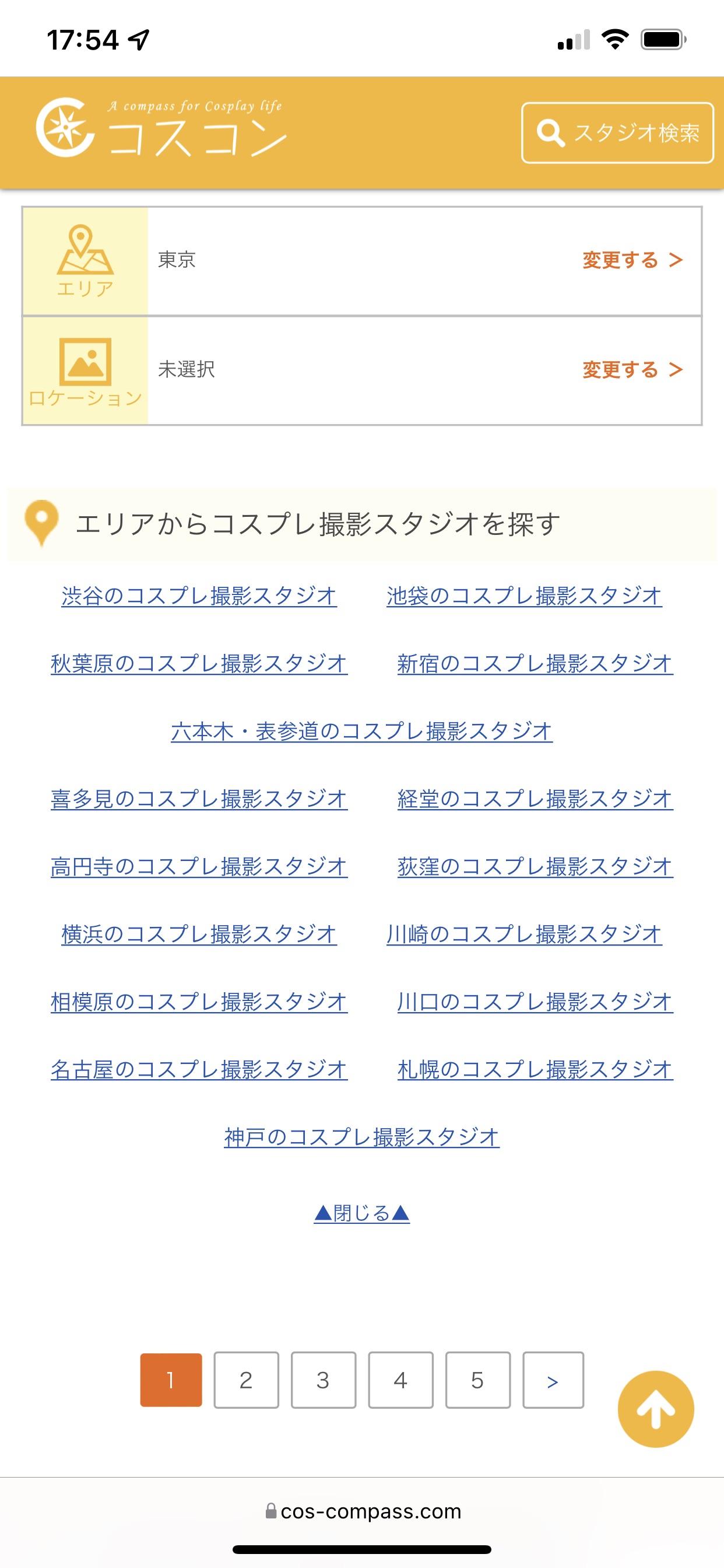Open 秋葉原のコスプレ撮影スタジオ link
The height and width of the screenshot is (1568, 724).
(x=199, y=663)
